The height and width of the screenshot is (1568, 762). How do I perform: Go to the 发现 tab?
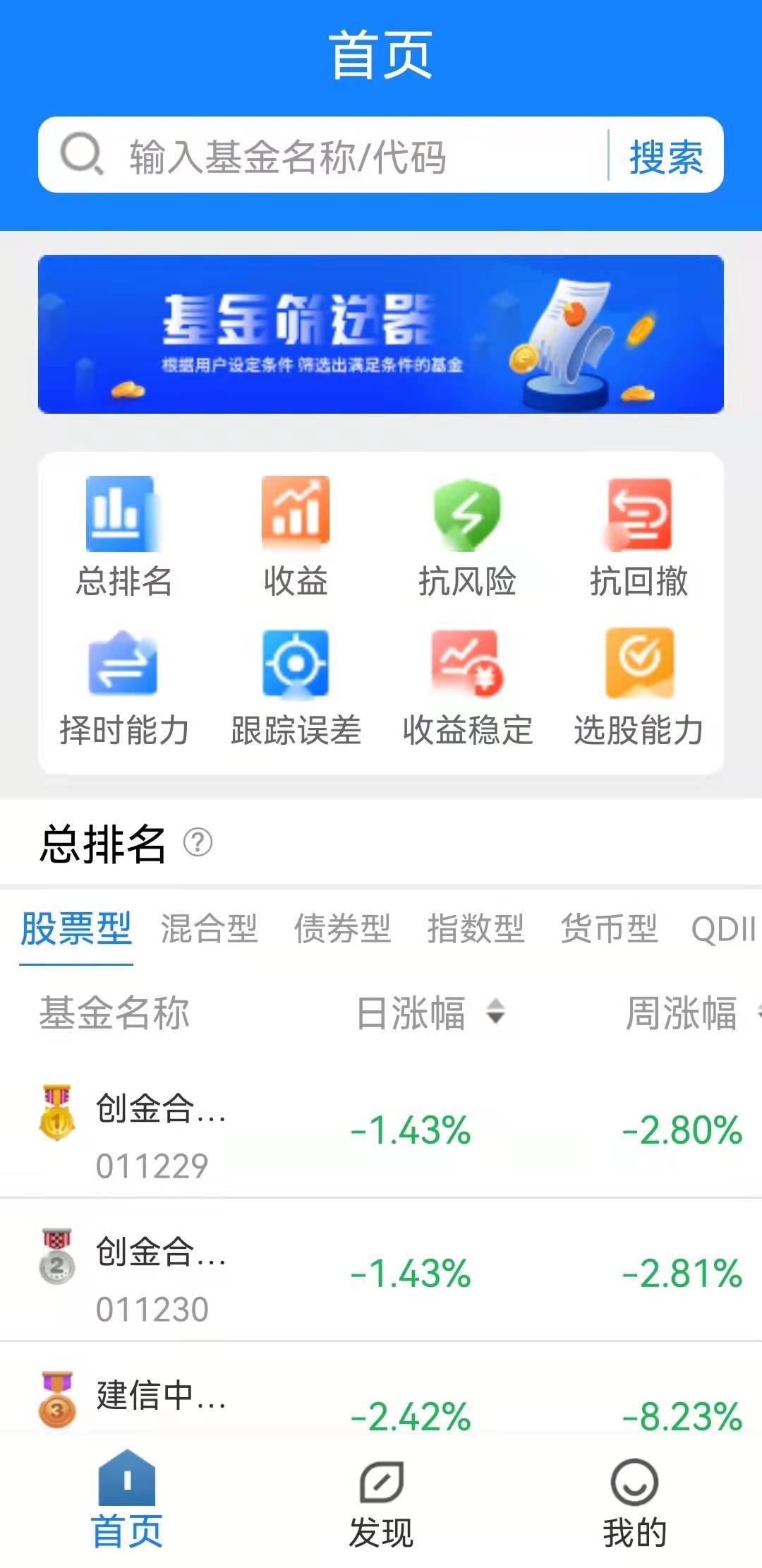[x=381, y=1504]
